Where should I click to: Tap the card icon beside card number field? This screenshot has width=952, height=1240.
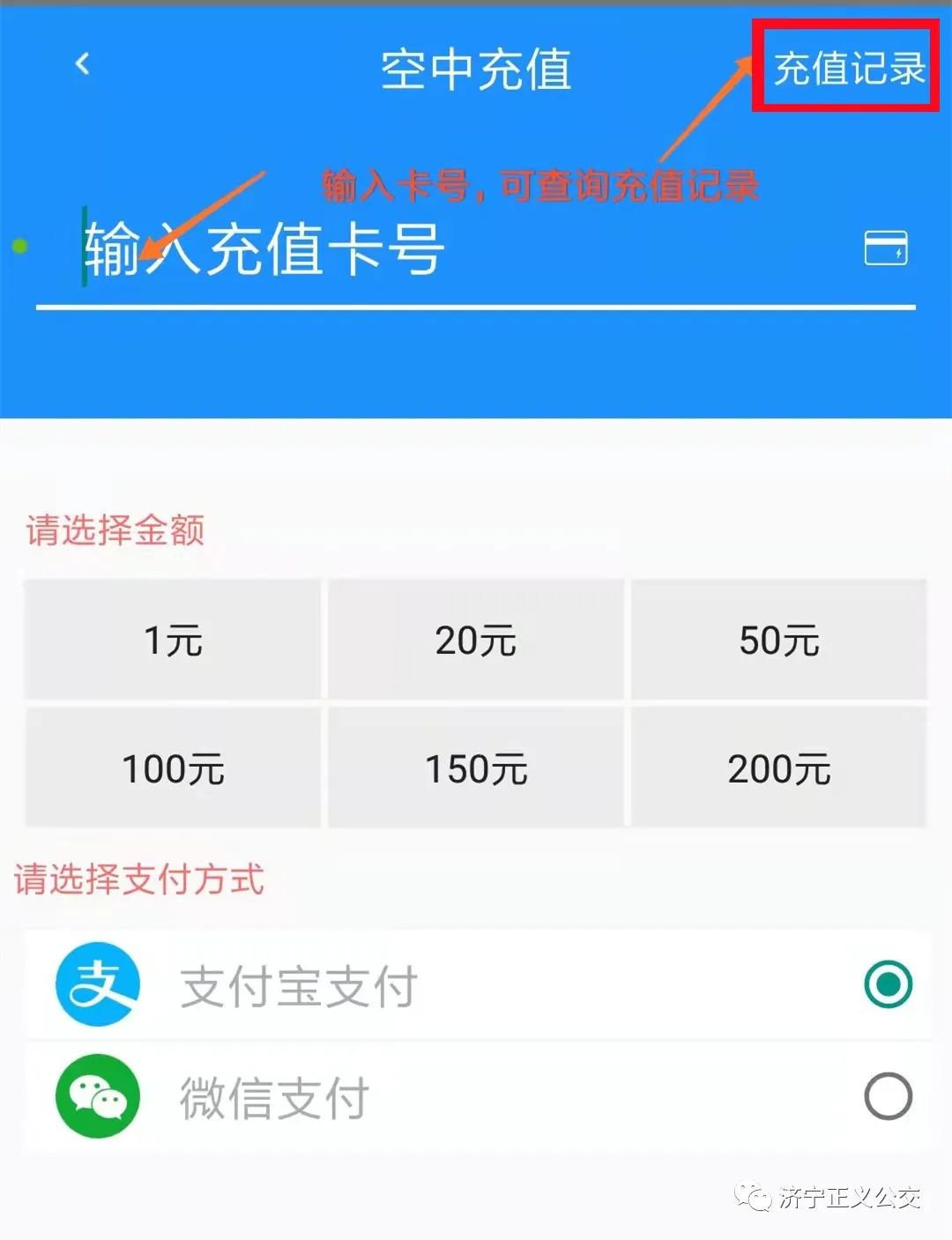pos(885,248)
